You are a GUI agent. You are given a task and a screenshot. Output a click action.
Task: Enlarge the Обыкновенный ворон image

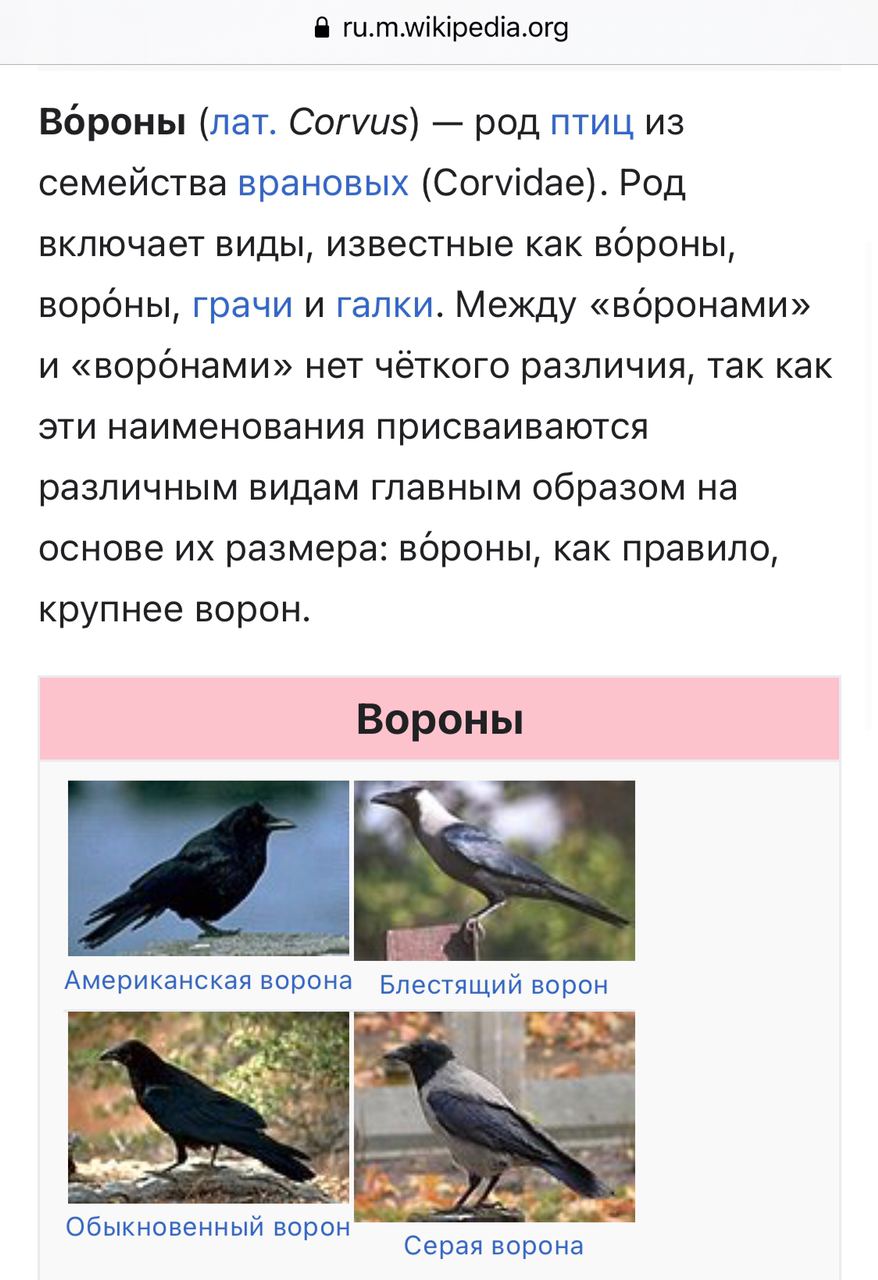pos(208,1106)
